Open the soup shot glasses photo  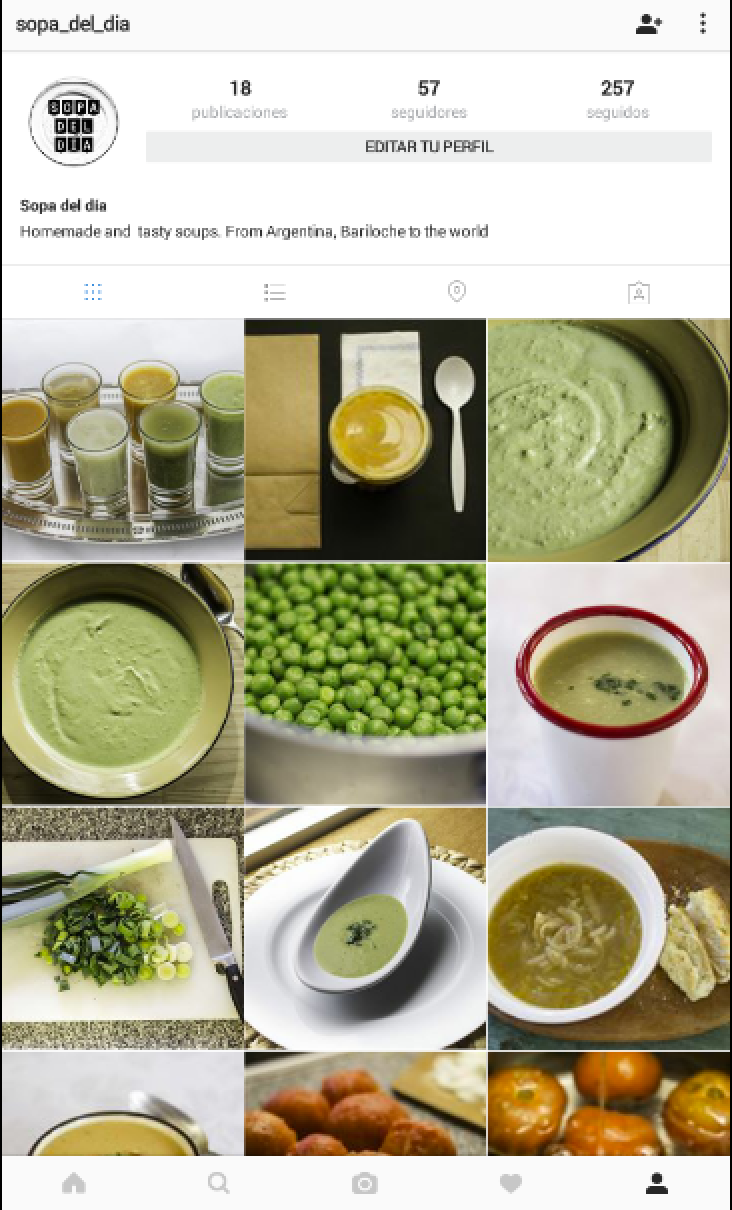pyautogui.click(x=122, y=440)
